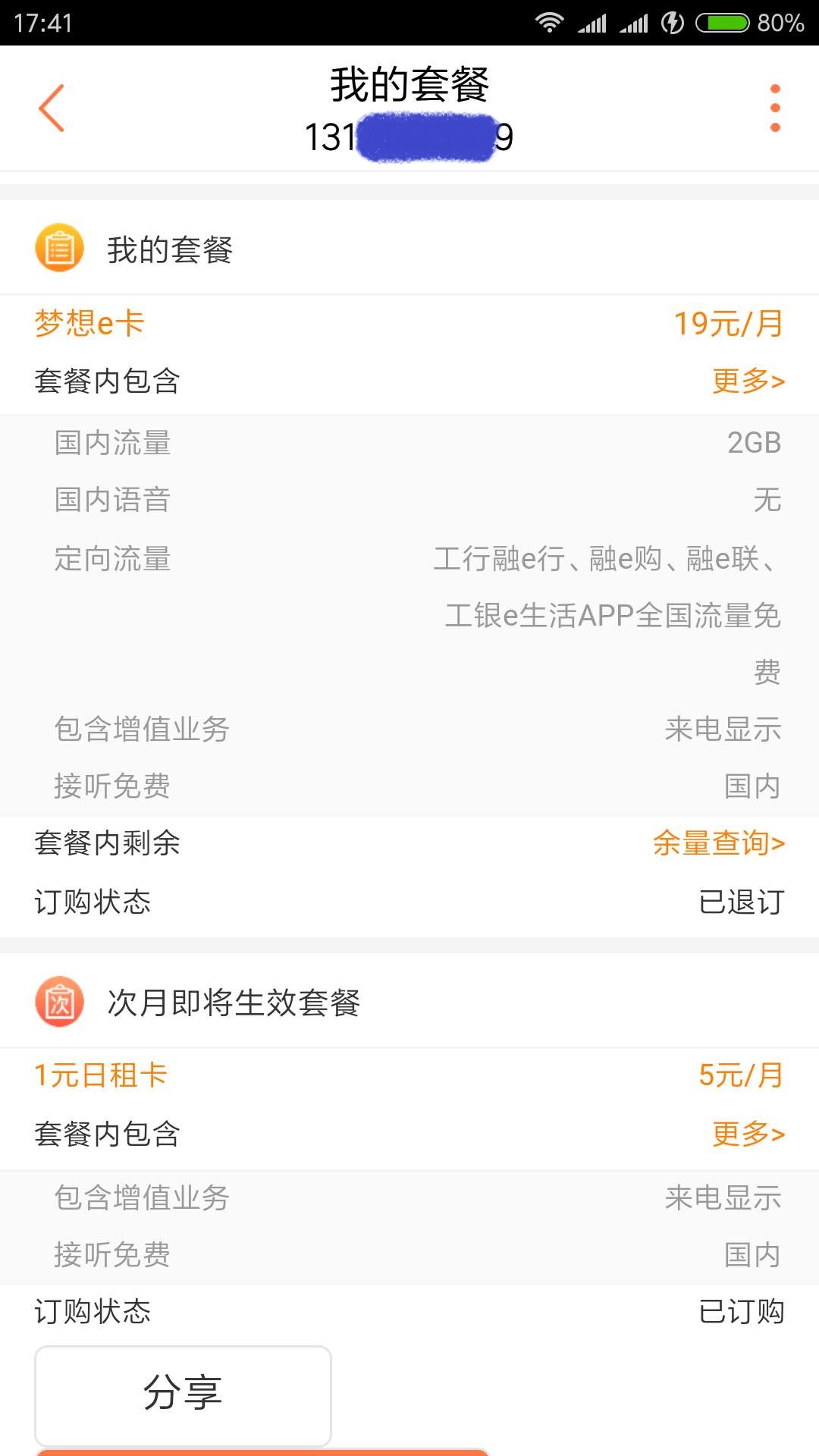Tap the 我的套餐 clipboard icon
Image resolution: width=819 pixels, height=1456 pixels.
coord(60,246)
